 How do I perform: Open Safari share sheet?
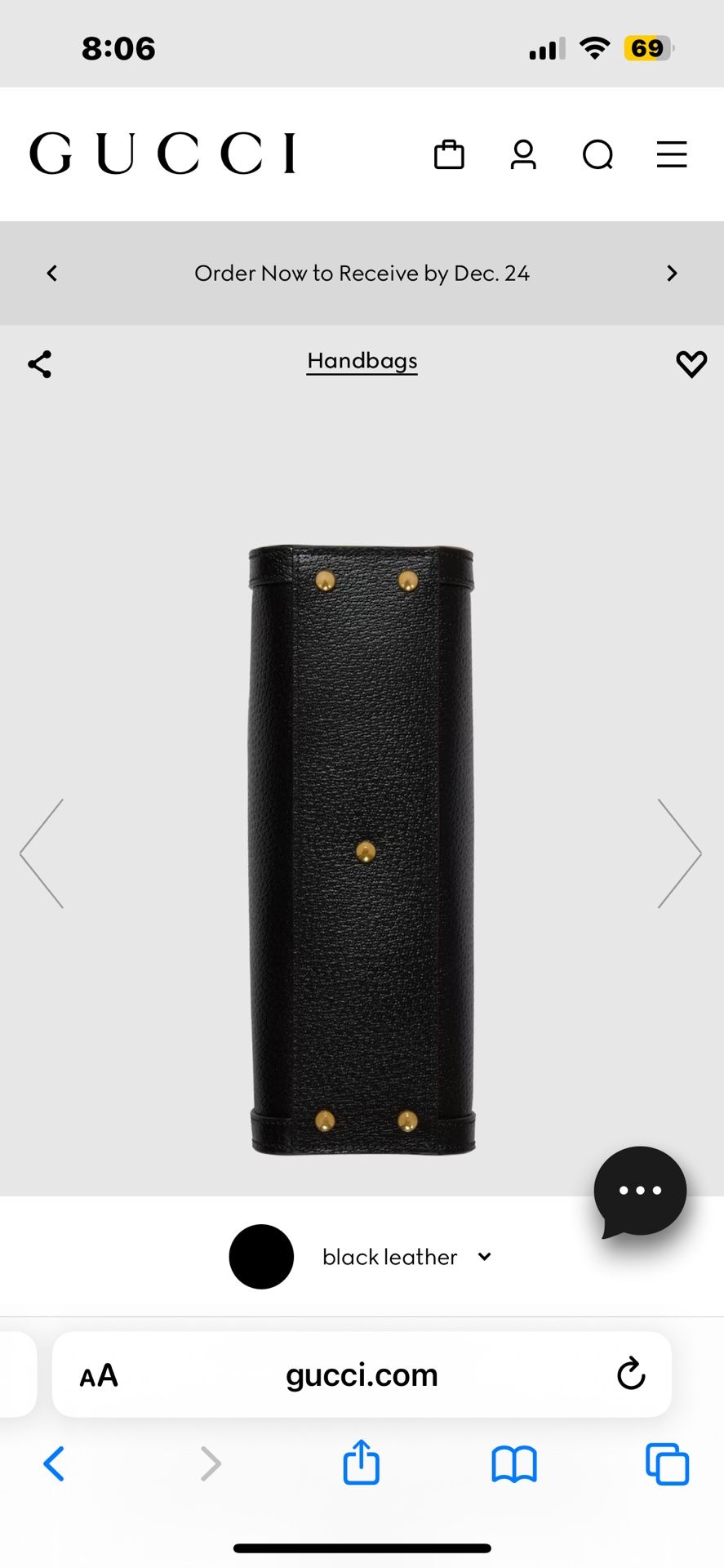pyautogui.click(x=361, y=1461)
